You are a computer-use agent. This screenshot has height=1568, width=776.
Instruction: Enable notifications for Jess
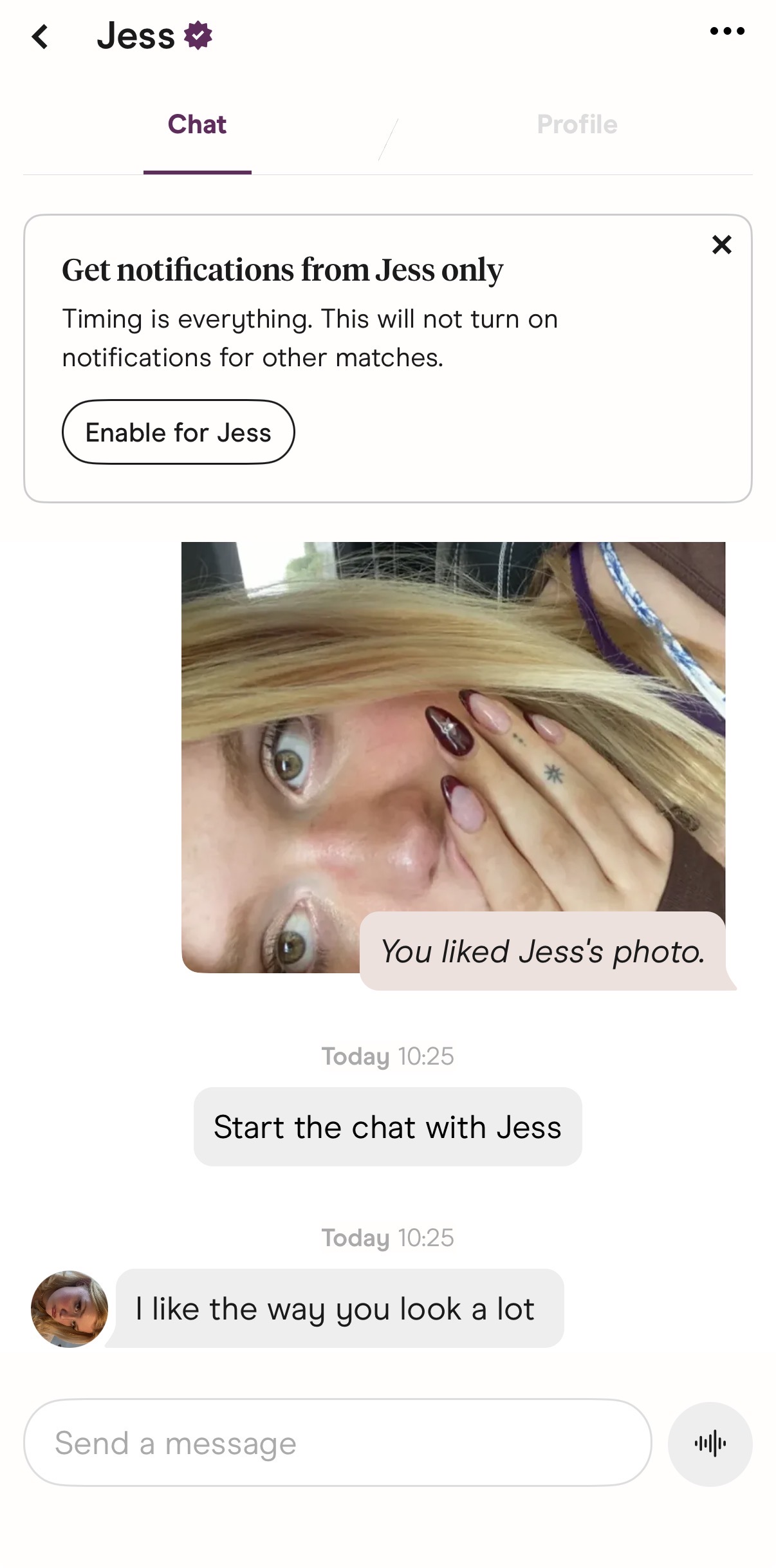click(178, 433)
